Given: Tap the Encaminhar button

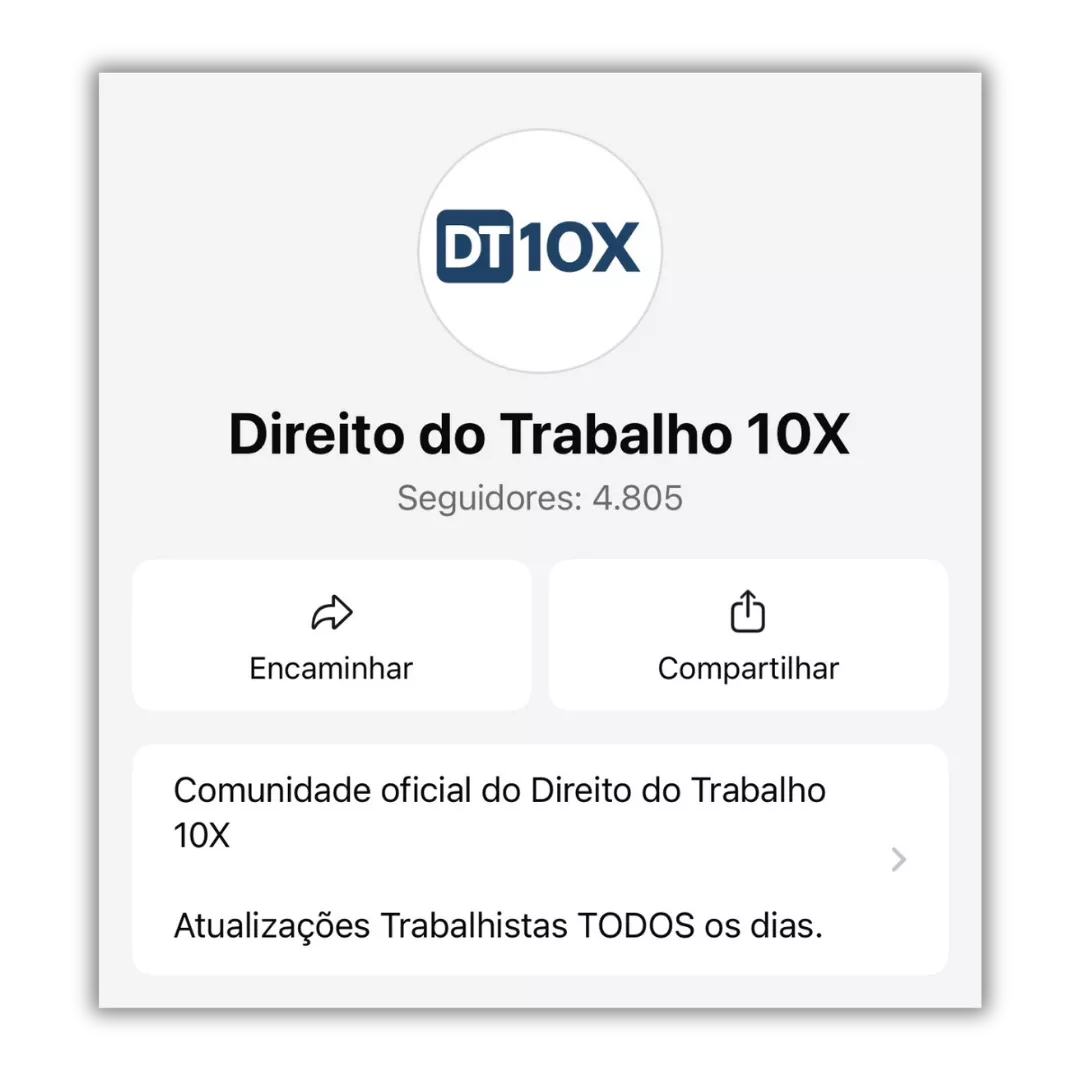Looking at the screenshot, I should click(331, 635).
